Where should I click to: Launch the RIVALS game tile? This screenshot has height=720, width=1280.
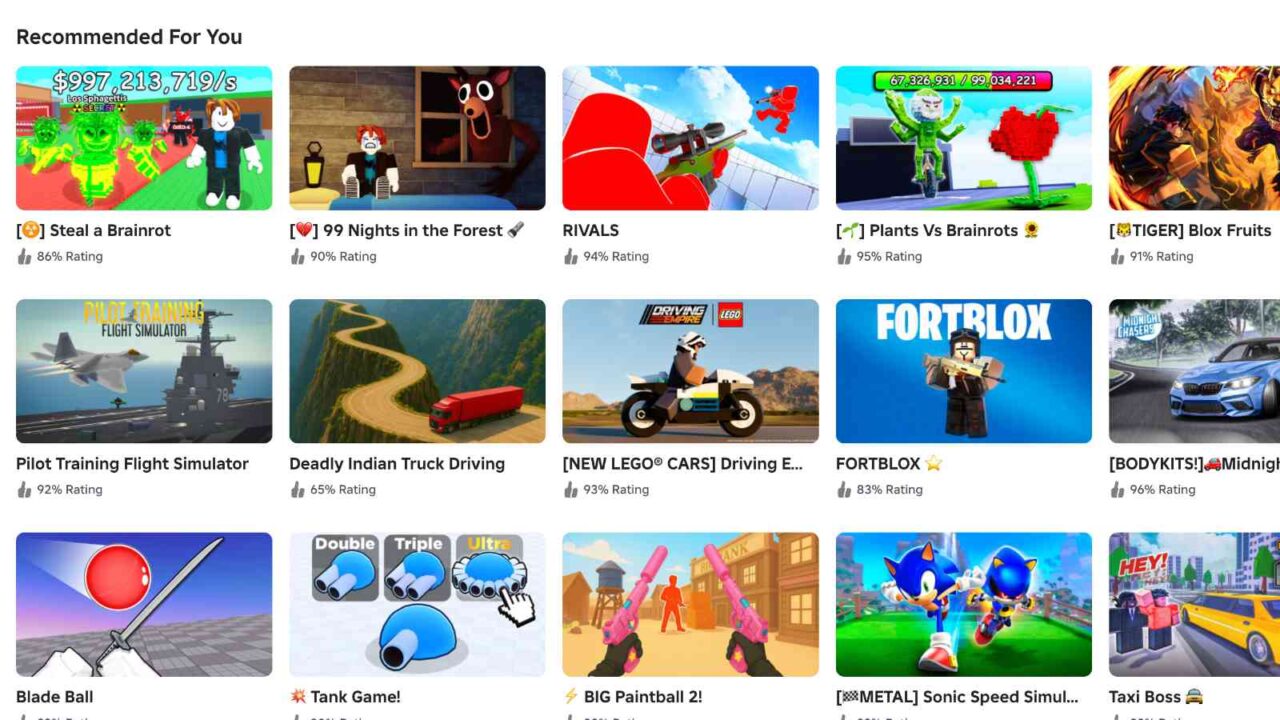point(690,138)
